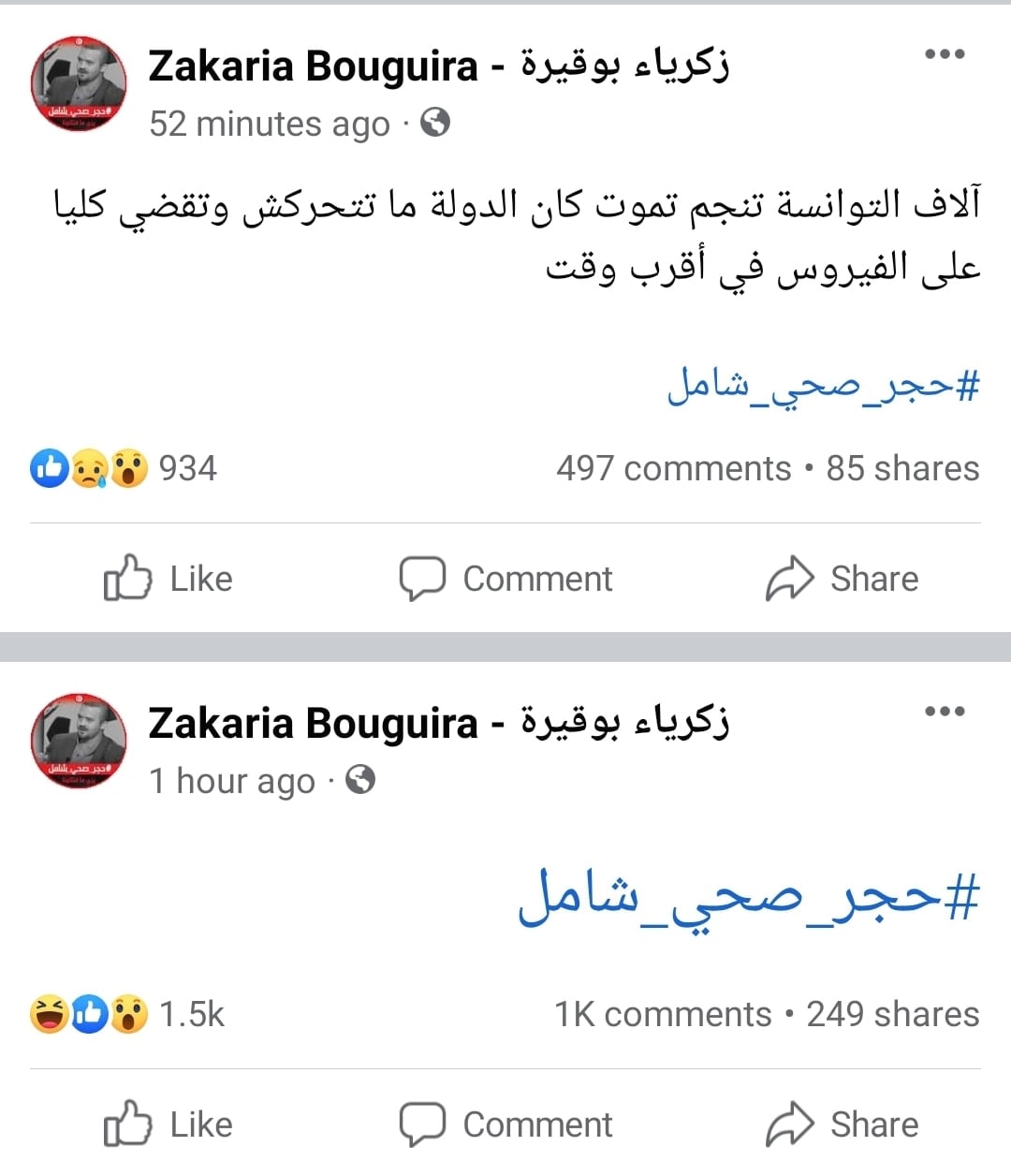
Task: Open the large hashtag in the 1 hour ago post
Action: tap(749, 898)
